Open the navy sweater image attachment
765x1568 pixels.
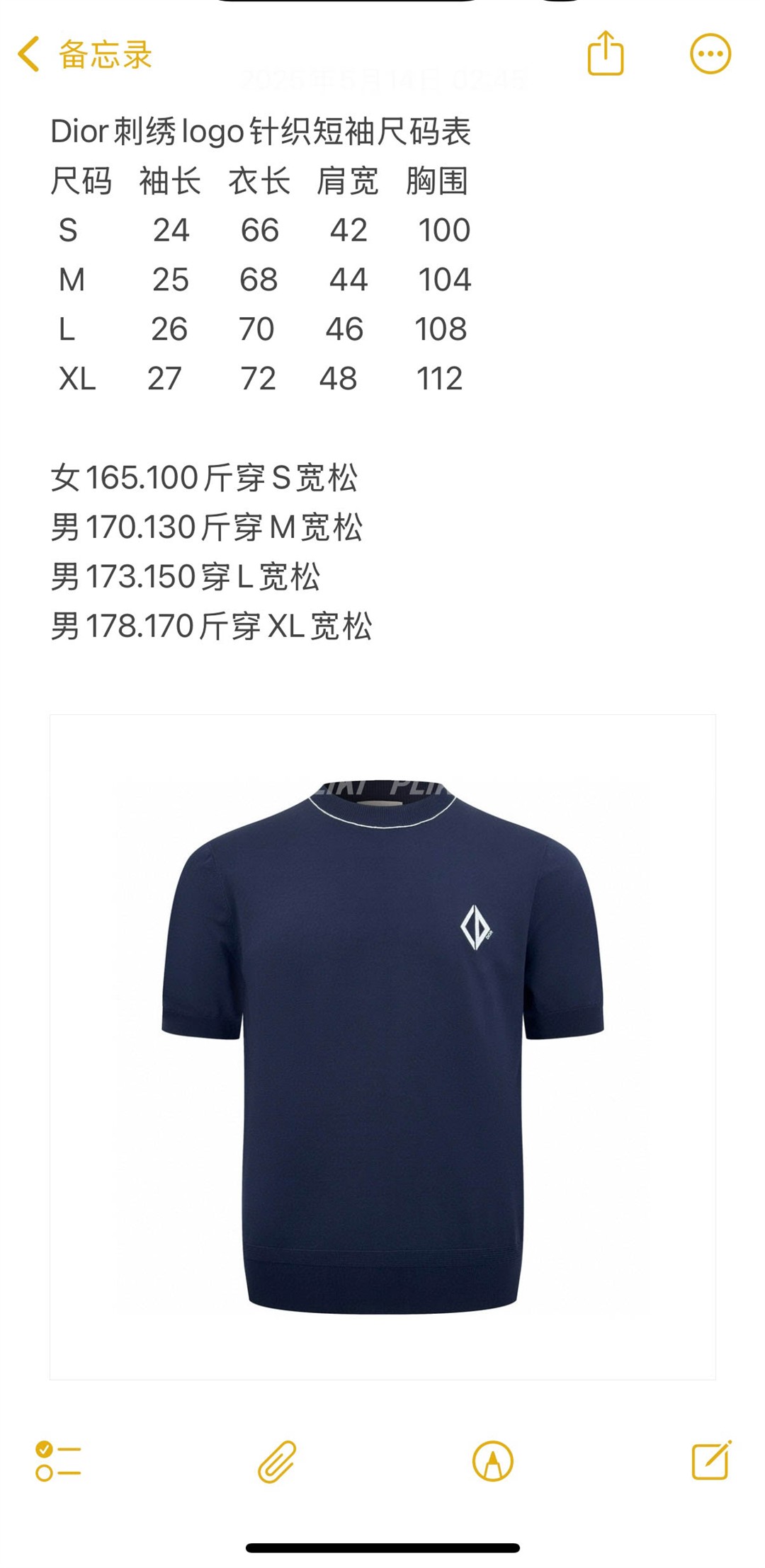[382, 1046]
